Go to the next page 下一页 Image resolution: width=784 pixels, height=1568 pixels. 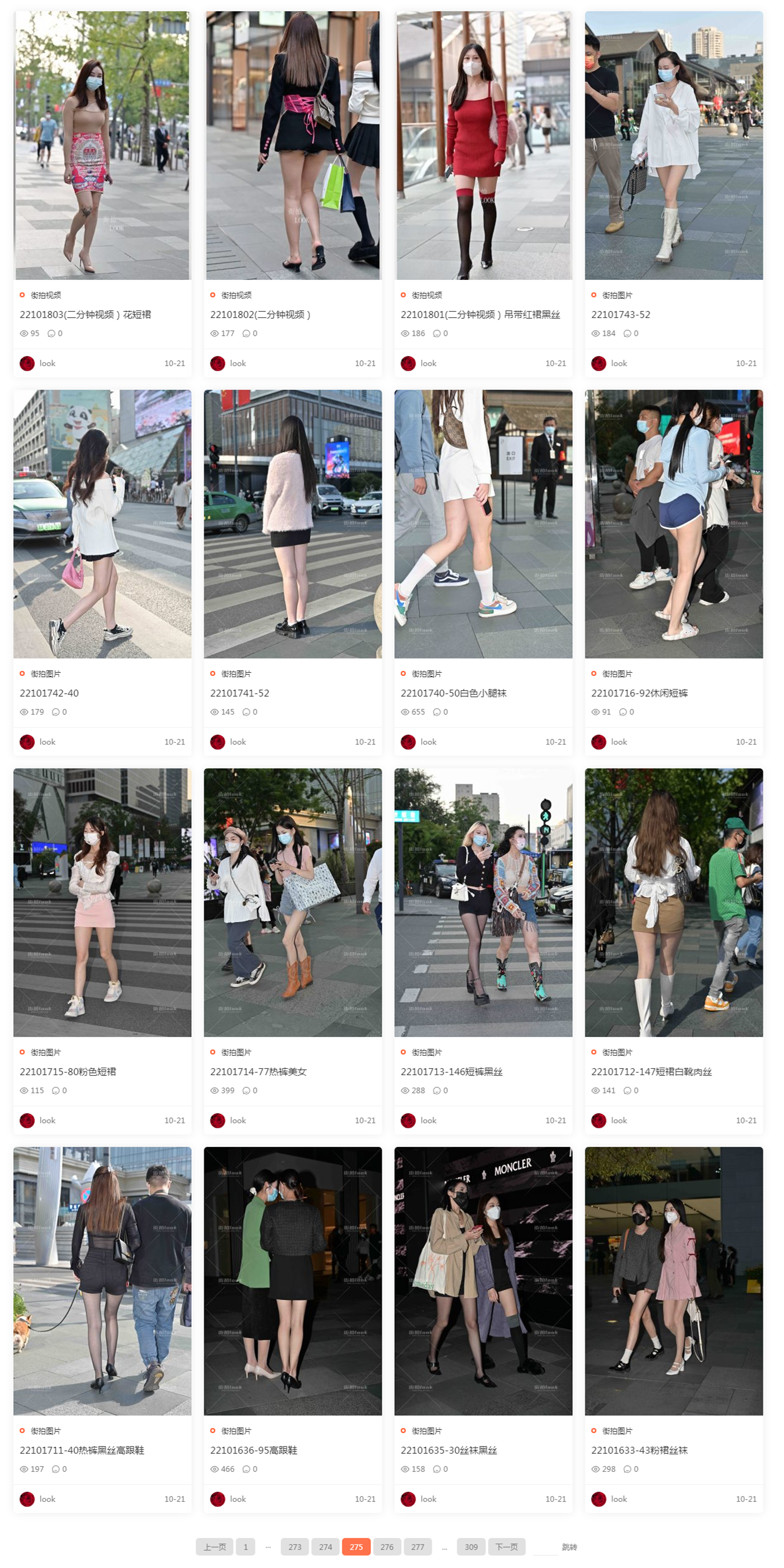tap(506, 1547)
